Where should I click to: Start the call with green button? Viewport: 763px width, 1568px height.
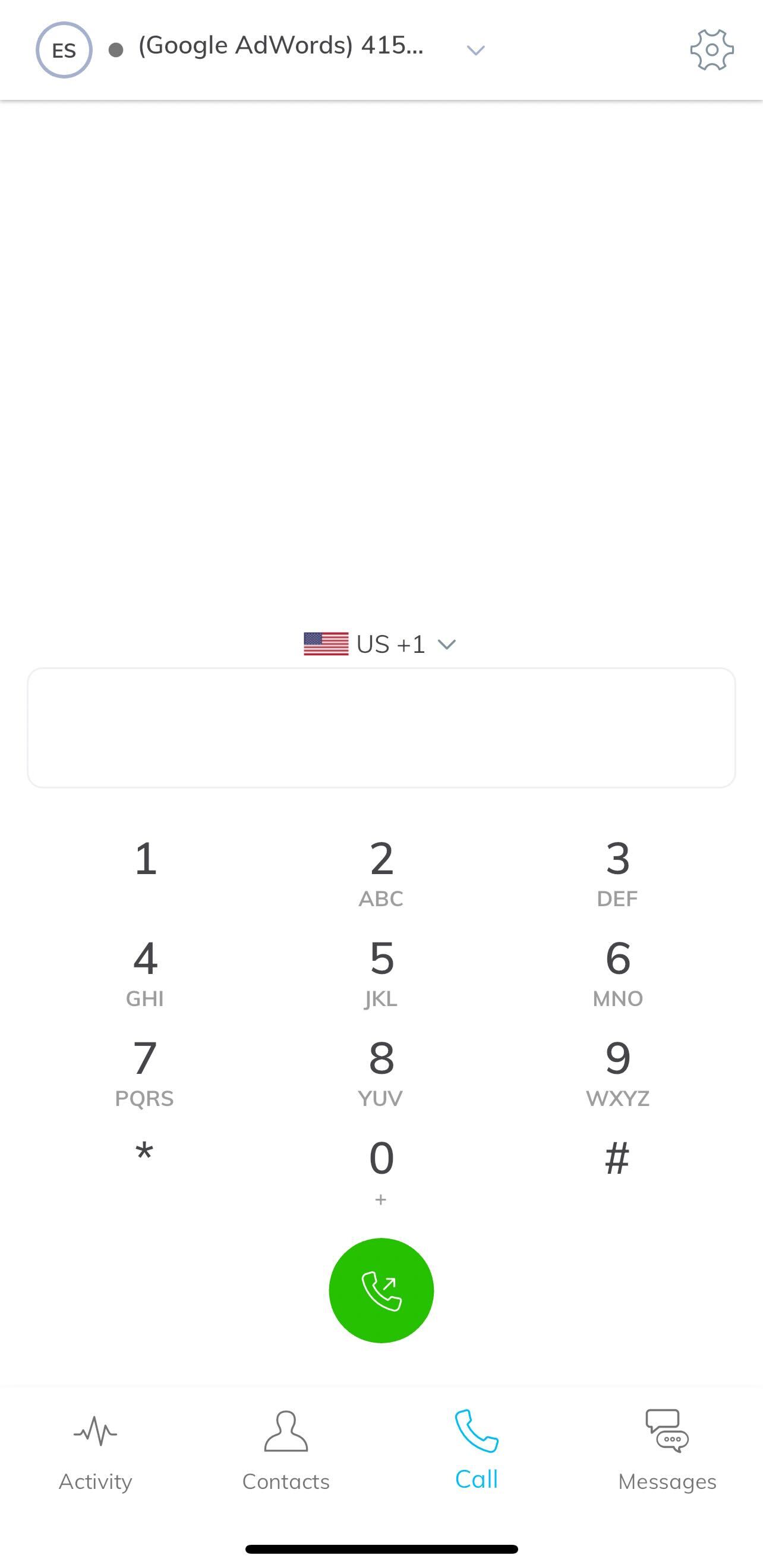point(381,1290)
